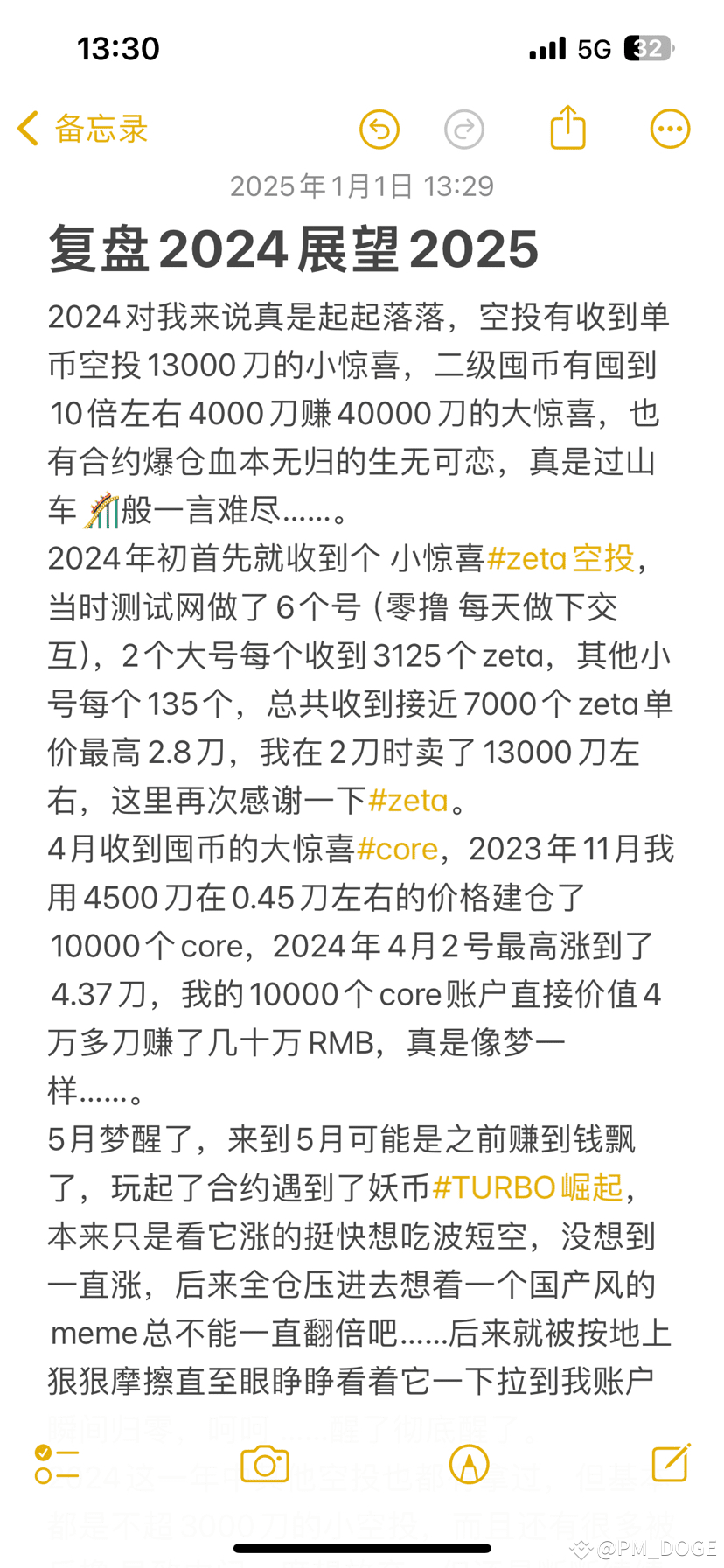Go back to 备忘录 notes list
The image size is (724, 1568).
[x=82, y=129]
